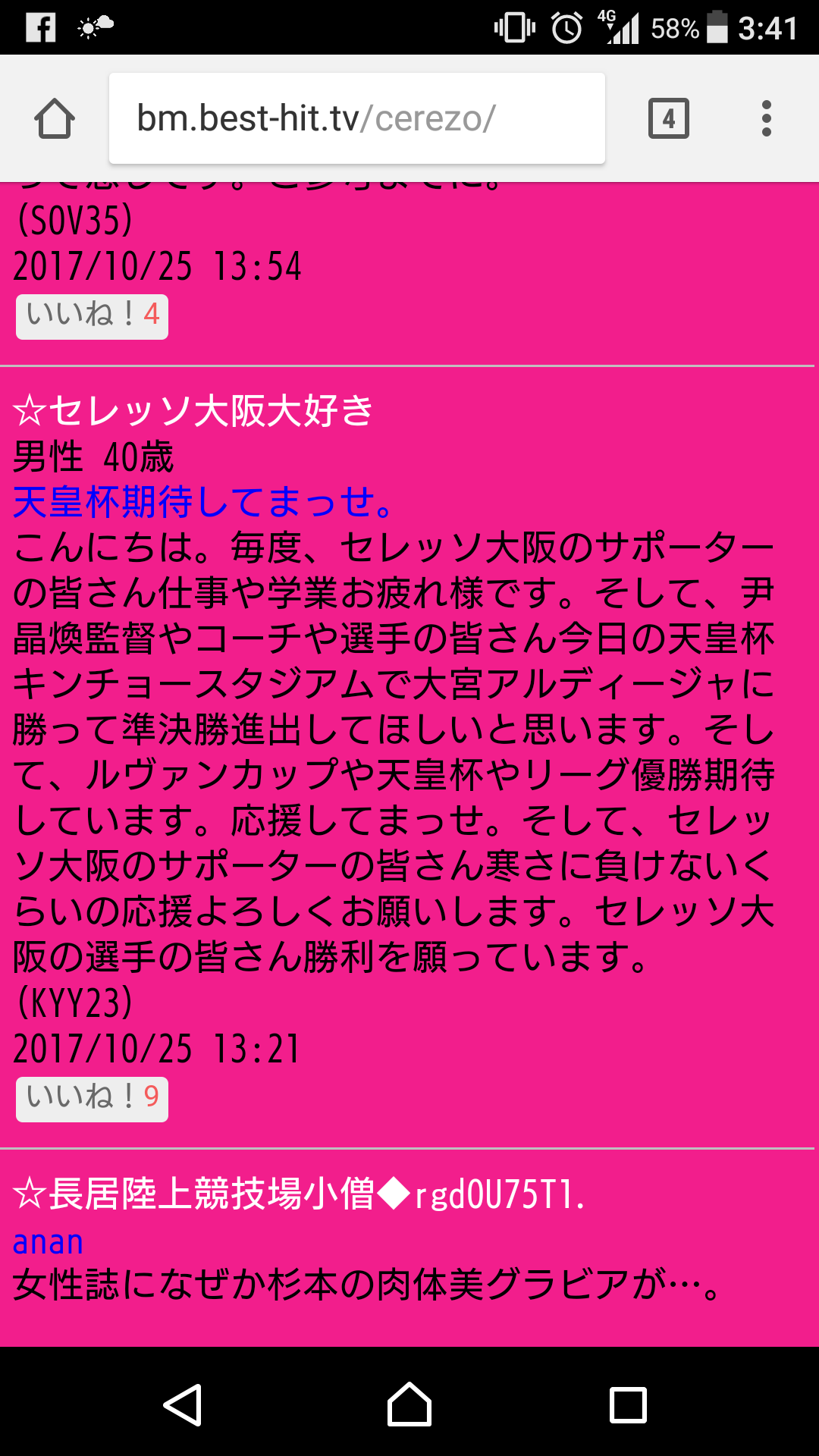Open the anan post title link

(48, 1242)
